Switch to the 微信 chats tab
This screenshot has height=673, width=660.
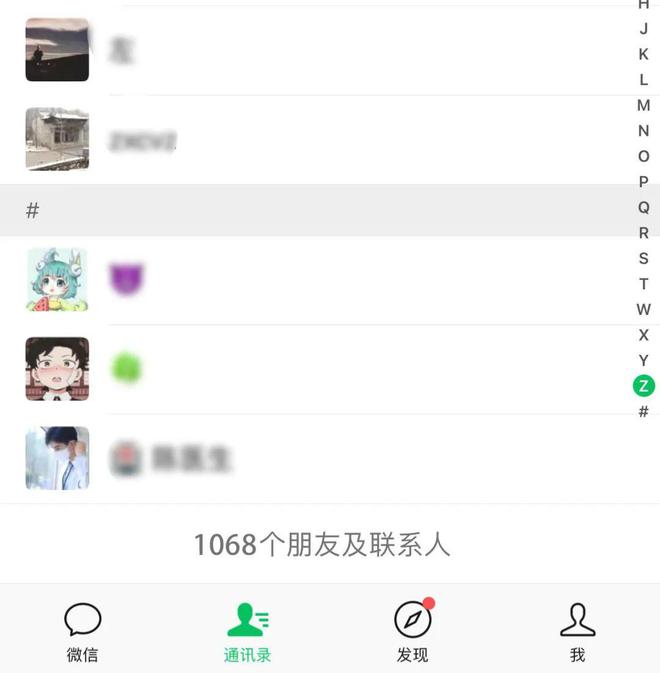pos(82,632)
